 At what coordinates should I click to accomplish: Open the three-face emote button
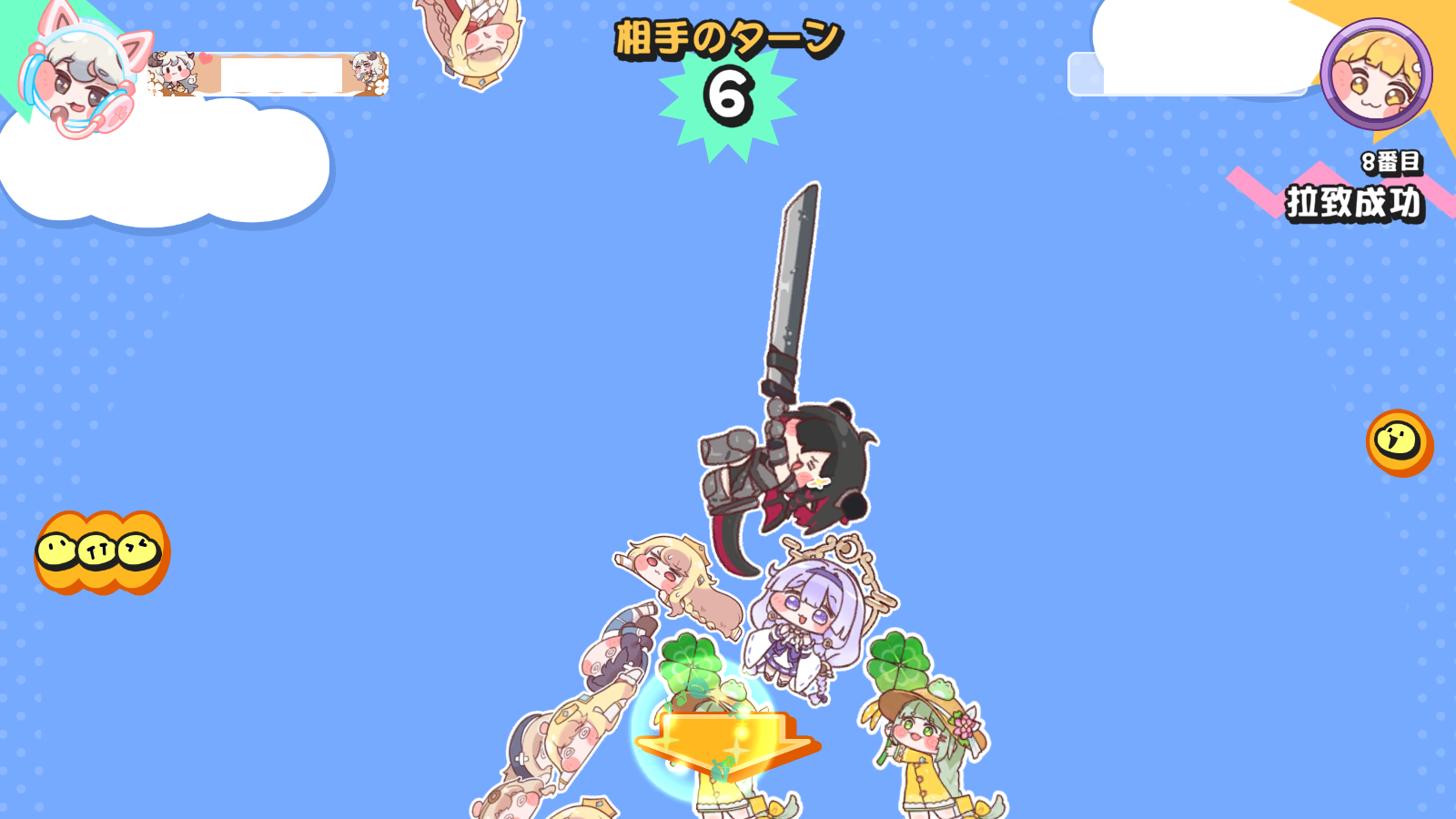(101, 551)
